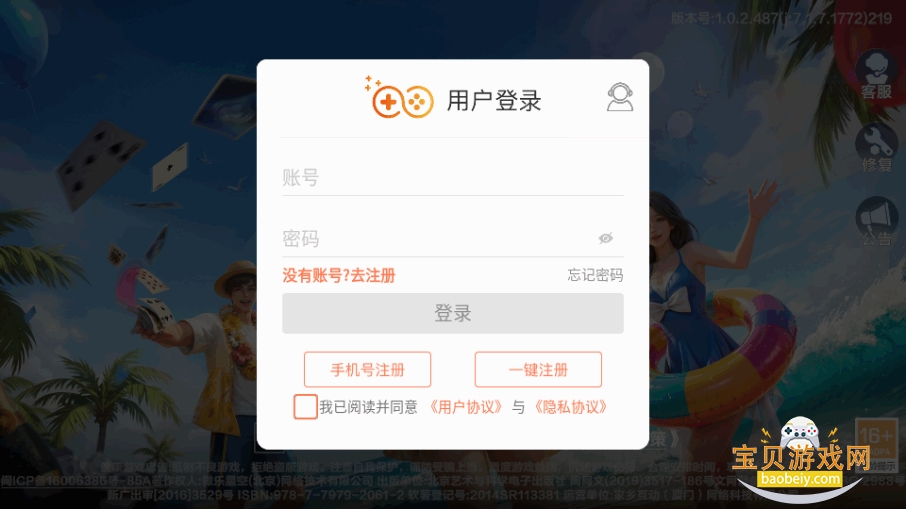Screen dimensions: 906x509
Task: Open the 没有账号?去注册 link
Action: [339, 275]
